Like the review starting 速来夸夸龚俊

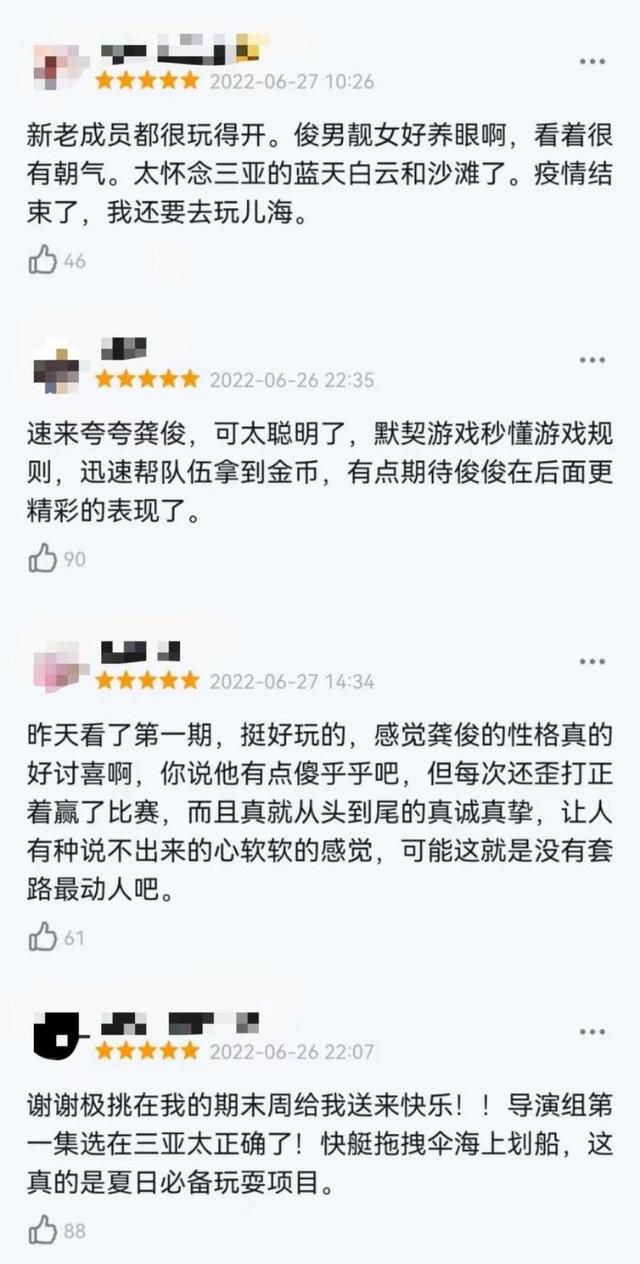[x=43, y=558]
